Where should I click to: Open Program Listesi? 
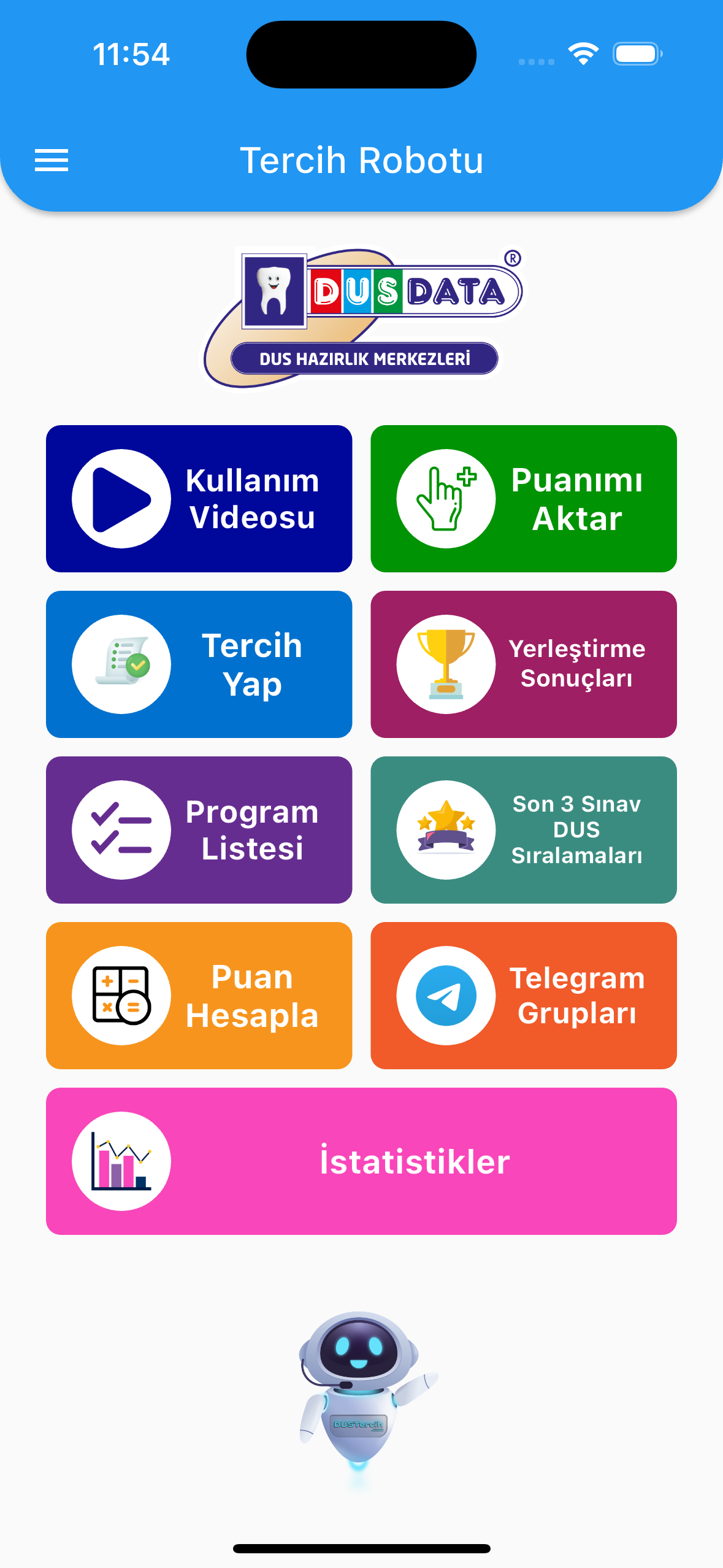(x=199, y=830)
